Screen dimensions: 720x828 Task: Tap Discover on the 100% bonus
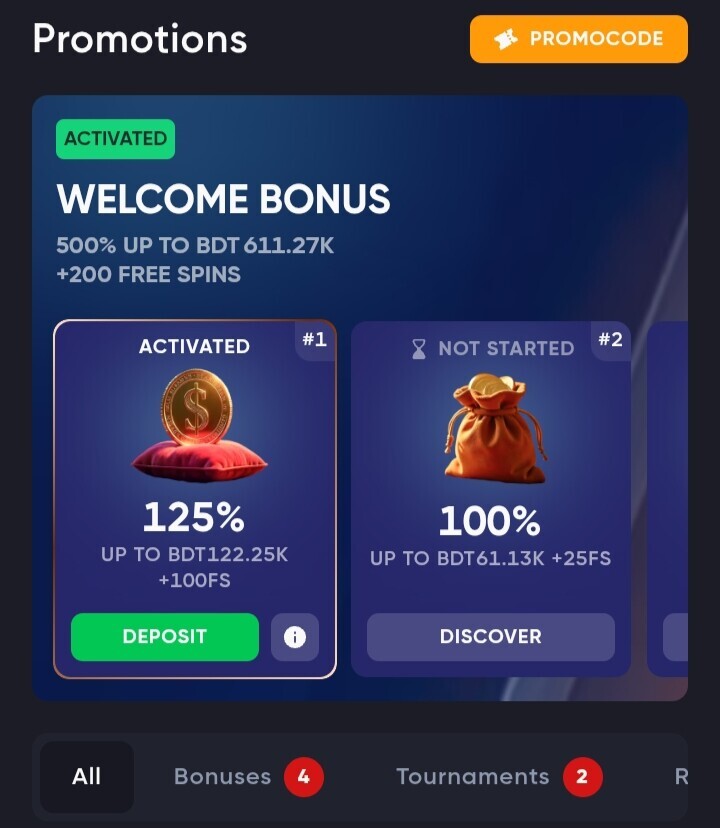[490, 637]
